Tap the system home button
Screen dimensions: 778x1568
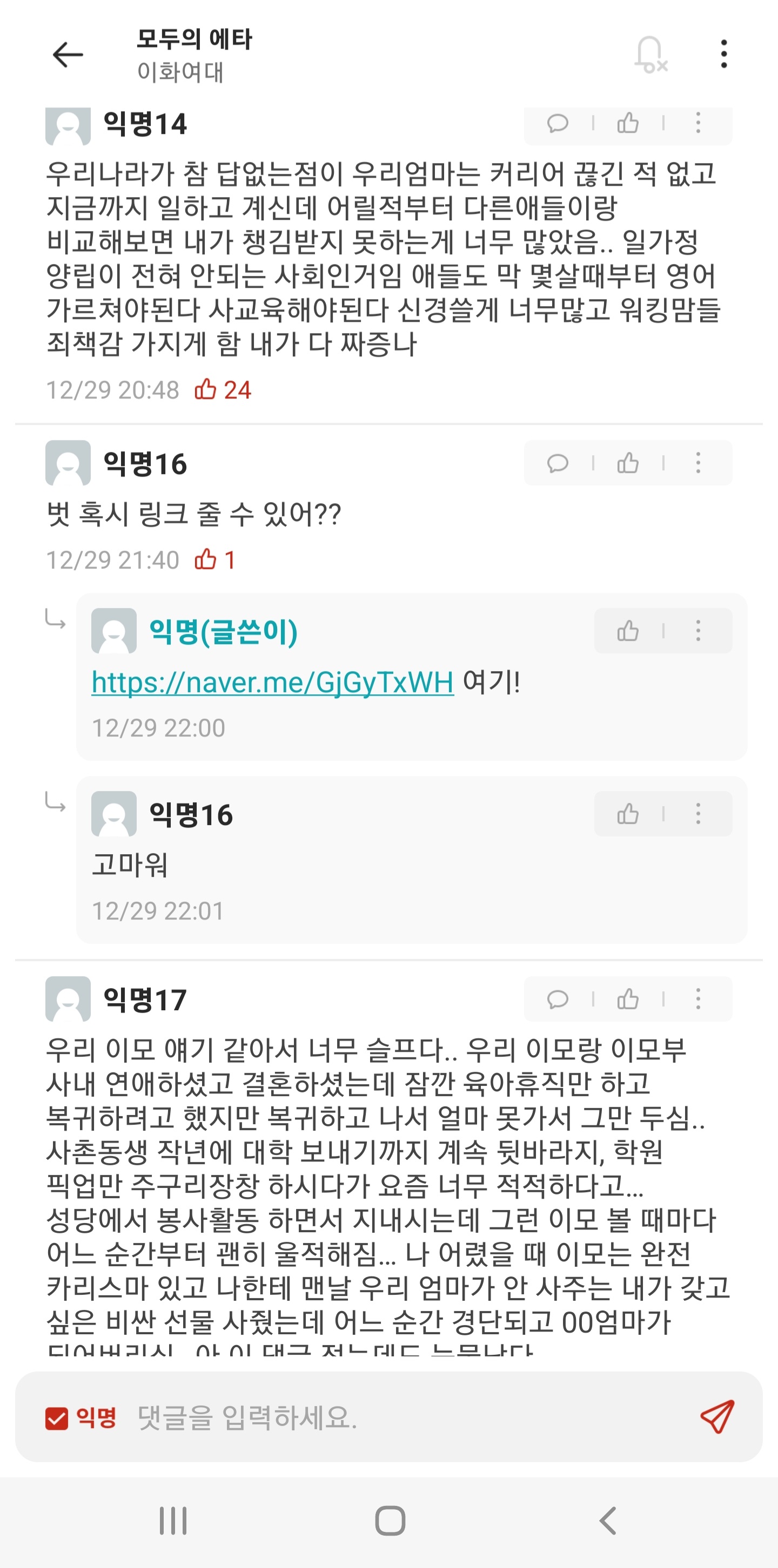point(390,1520)
